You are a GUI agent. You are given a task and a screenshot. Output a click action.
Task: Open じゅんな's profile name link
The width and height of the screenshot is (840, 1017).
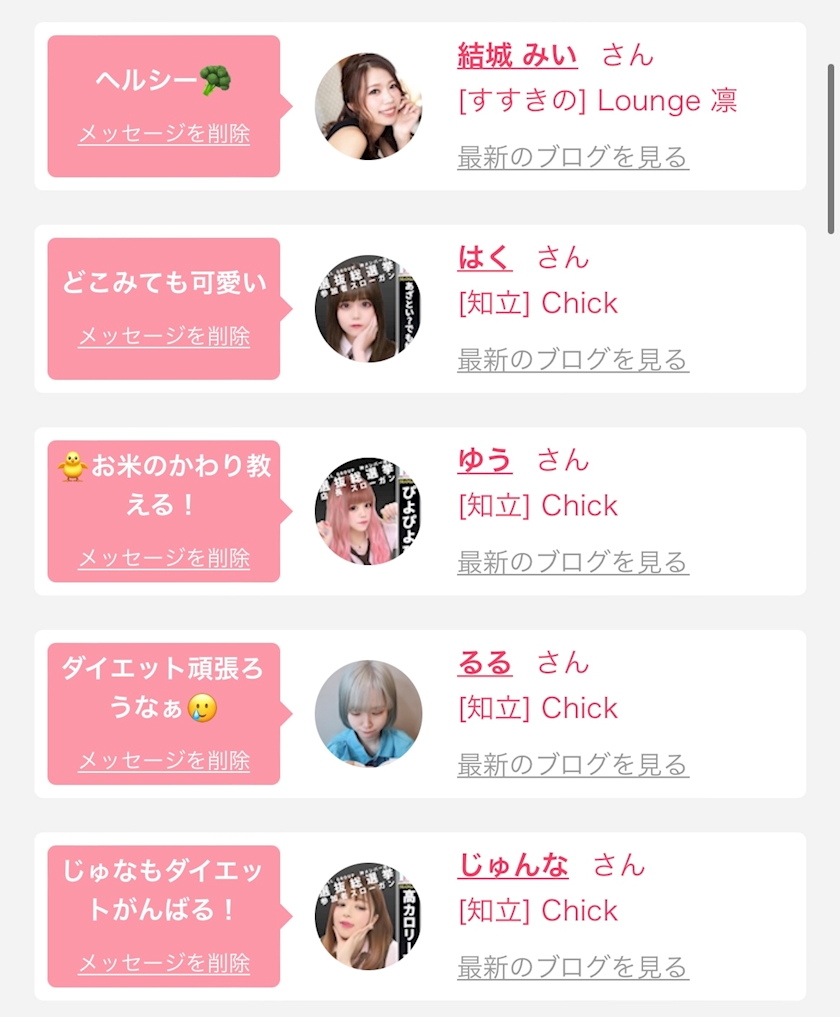tap(513, 865)
